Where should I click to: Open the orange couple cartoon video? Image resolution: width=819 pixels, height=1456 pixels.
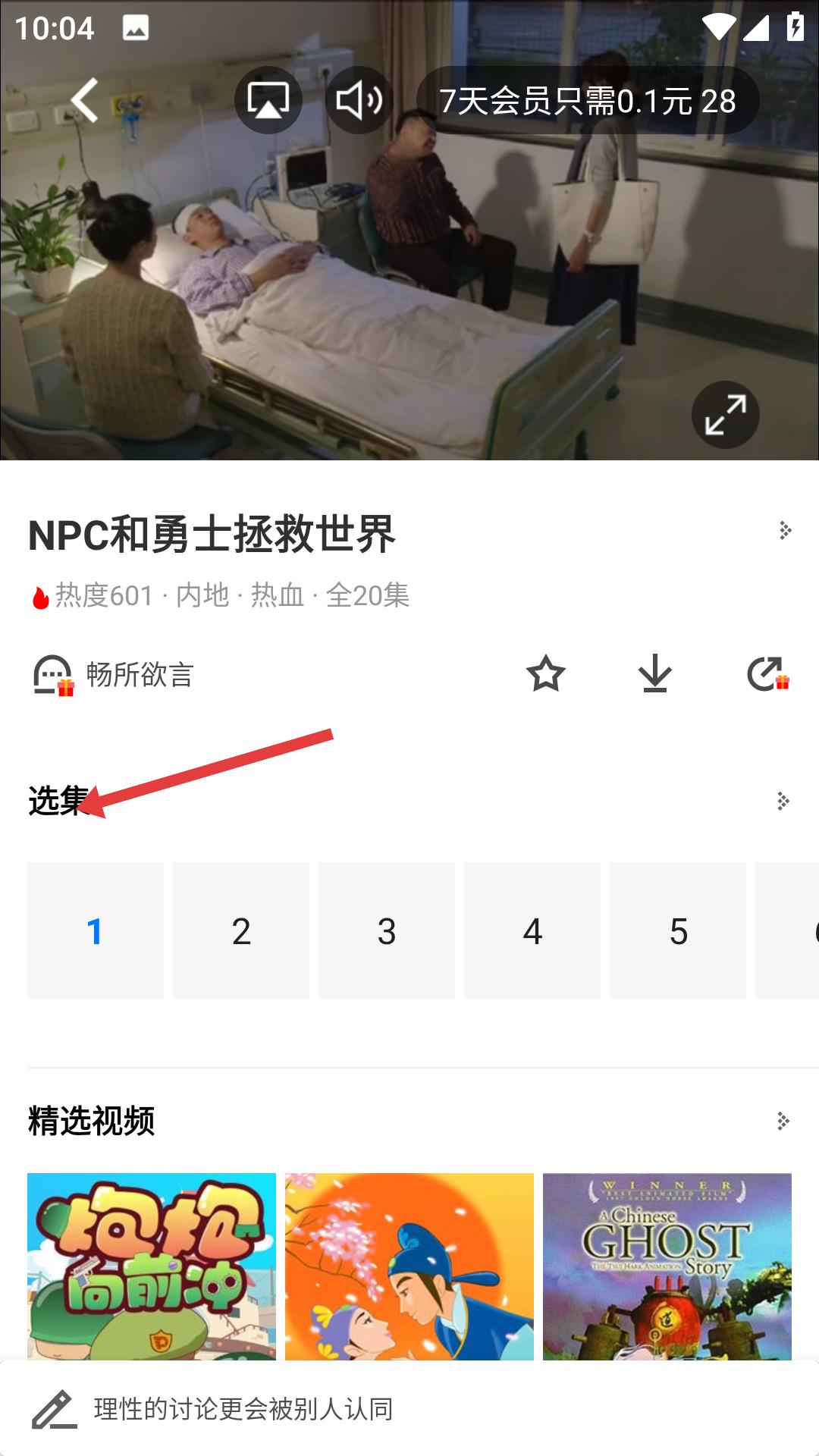pos(409,1266)
